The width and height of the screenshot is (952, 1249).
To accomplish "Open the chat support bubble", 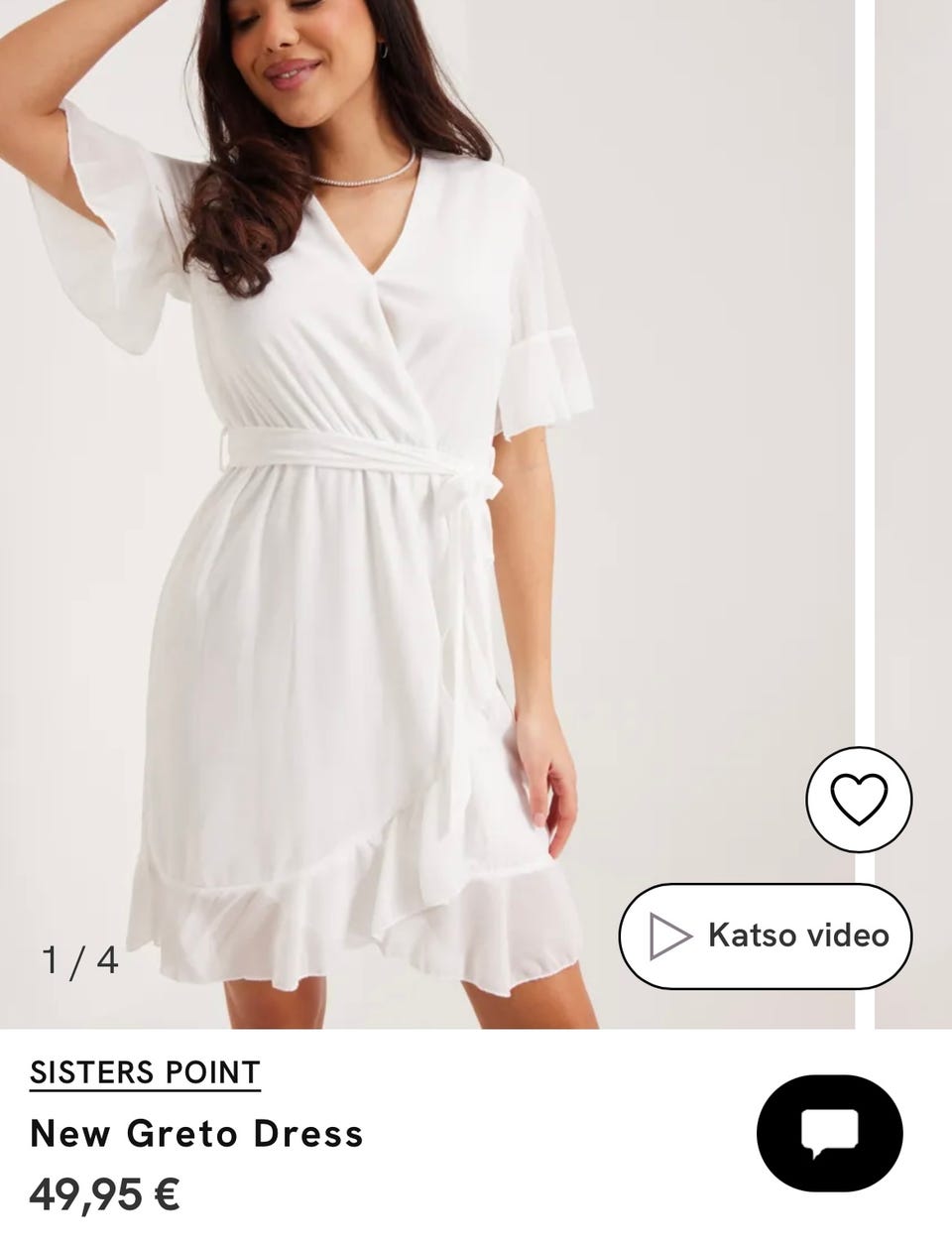I will (x=829, y=1132).
